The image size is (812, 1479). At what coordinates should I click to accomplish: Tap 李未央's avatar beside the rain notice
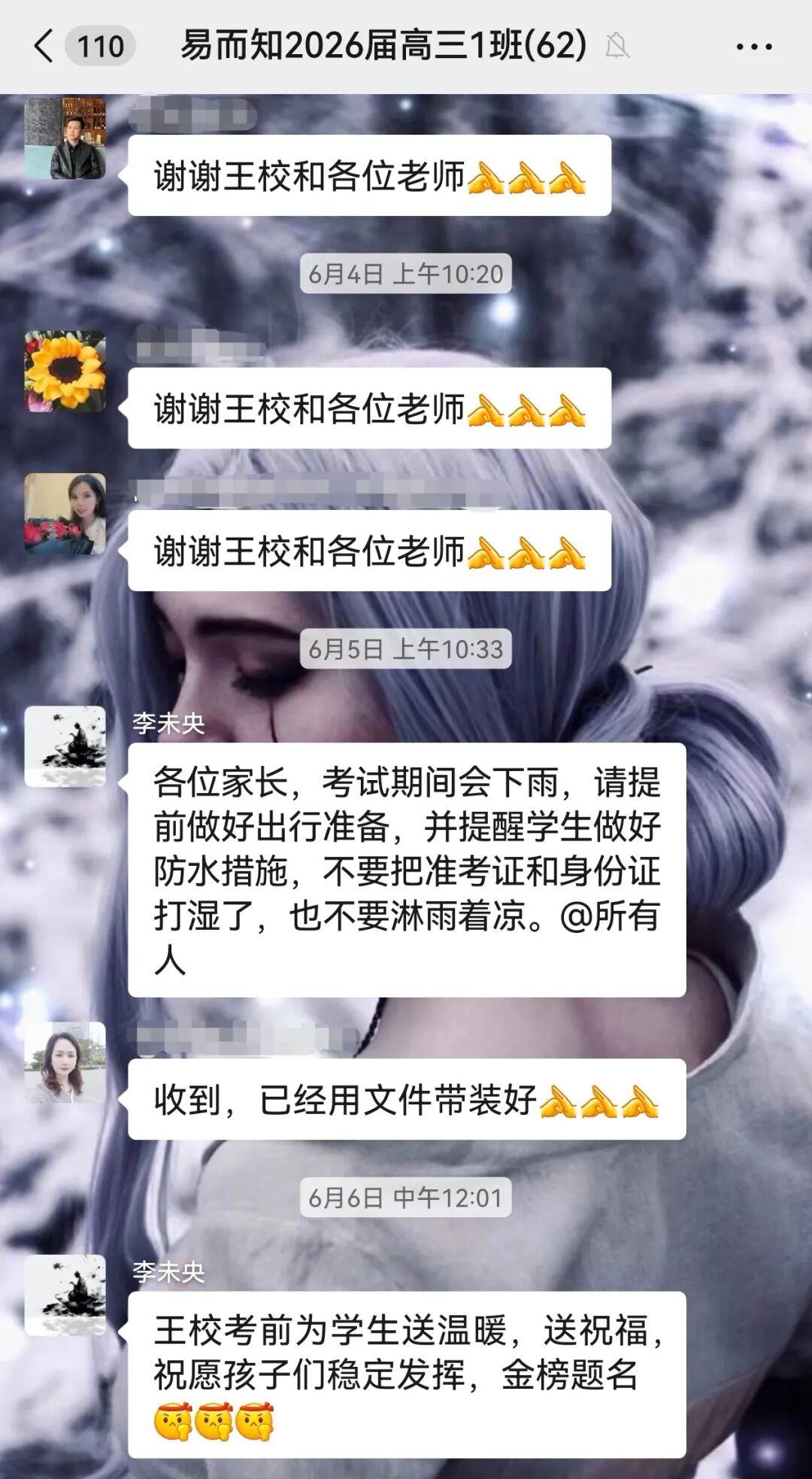[x=65, y=746]
